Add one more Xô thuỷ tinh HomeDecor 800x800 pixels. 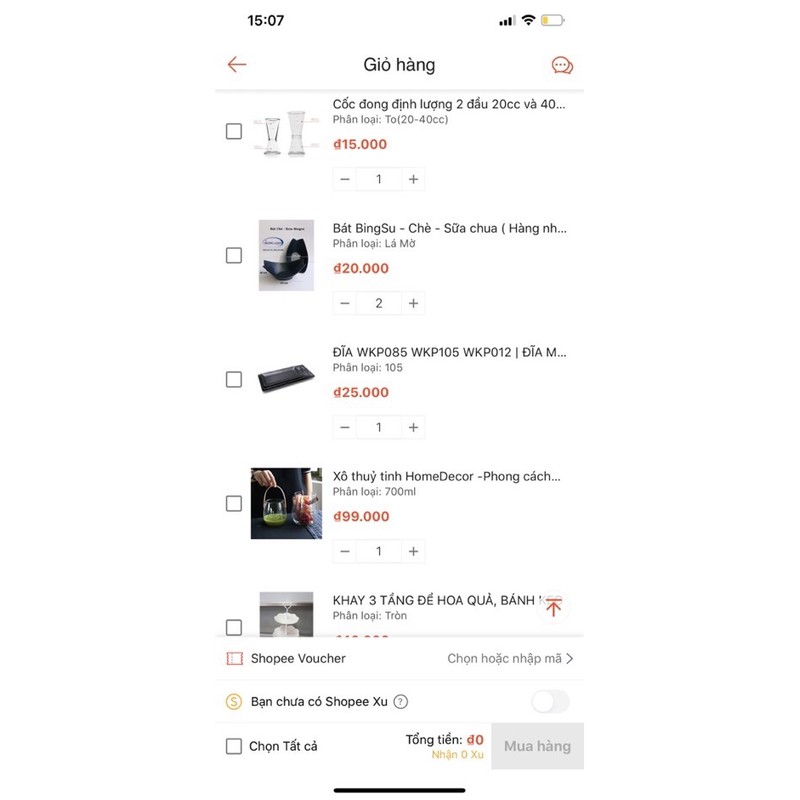coord(414,551)
